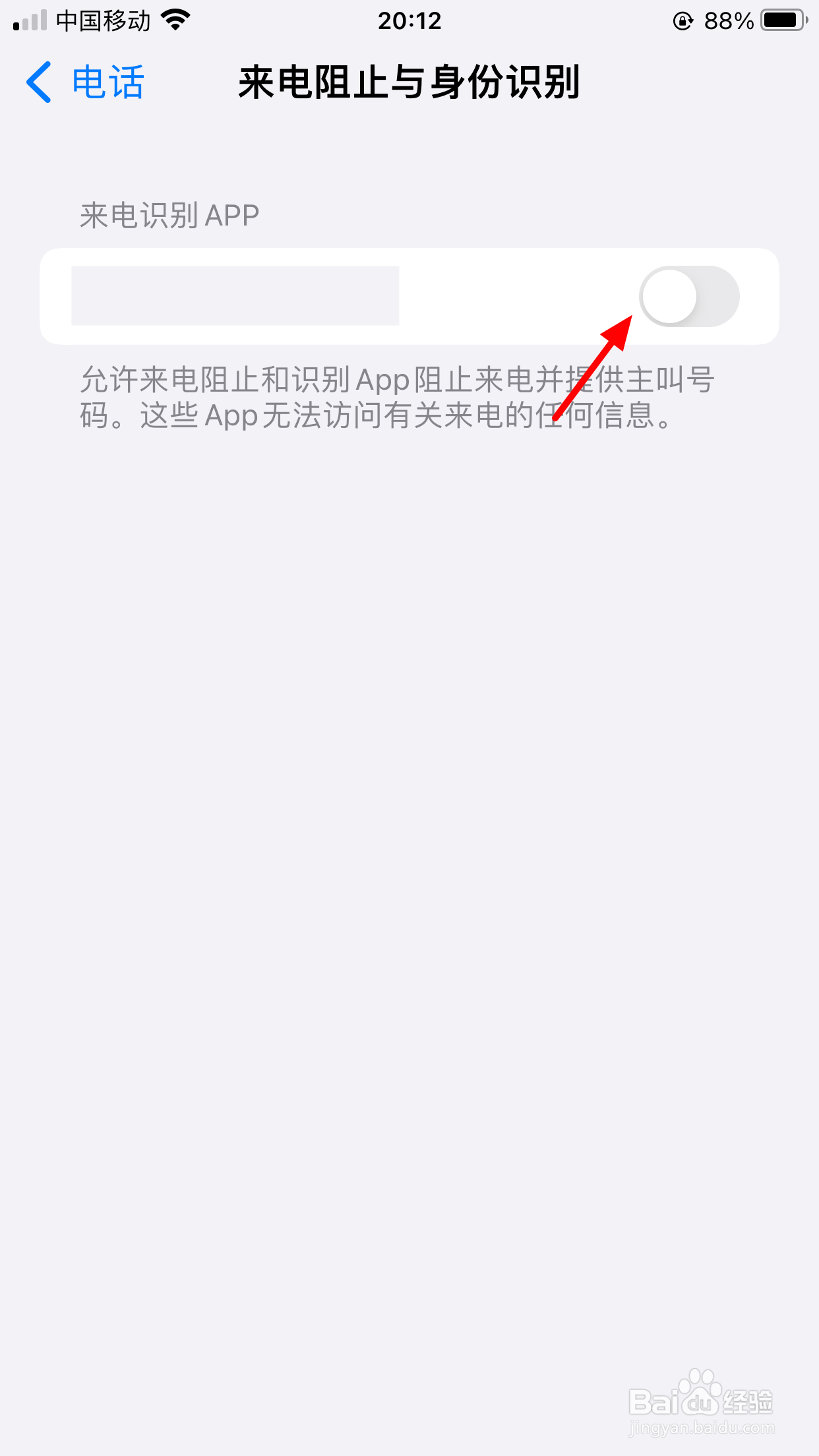This screenshot has width=819, height=1456.
Task: Tap the 20:12 clock in the status bar
Action: tap(409, 20)
